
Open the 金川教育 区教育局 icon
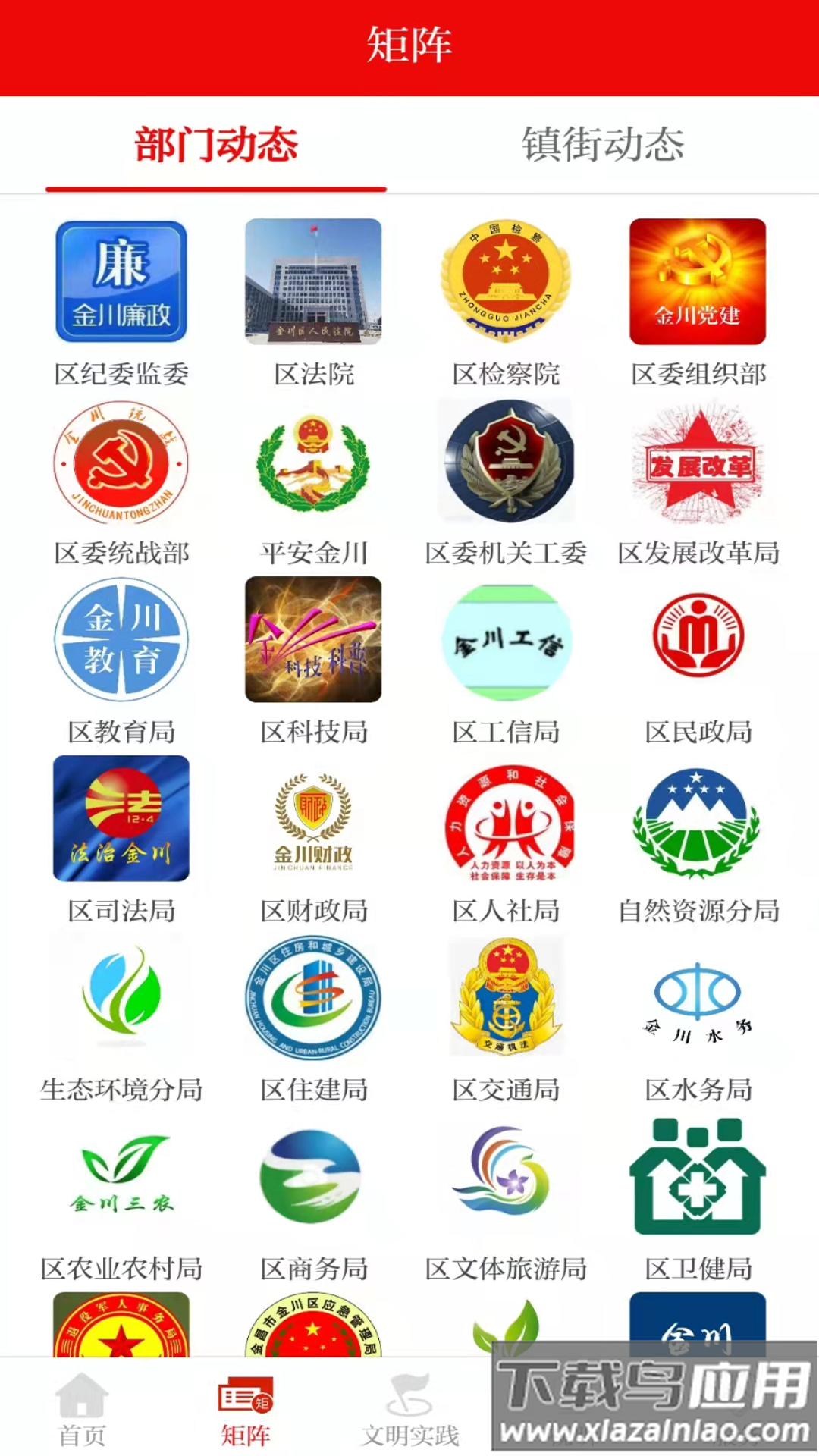(121, 639)
